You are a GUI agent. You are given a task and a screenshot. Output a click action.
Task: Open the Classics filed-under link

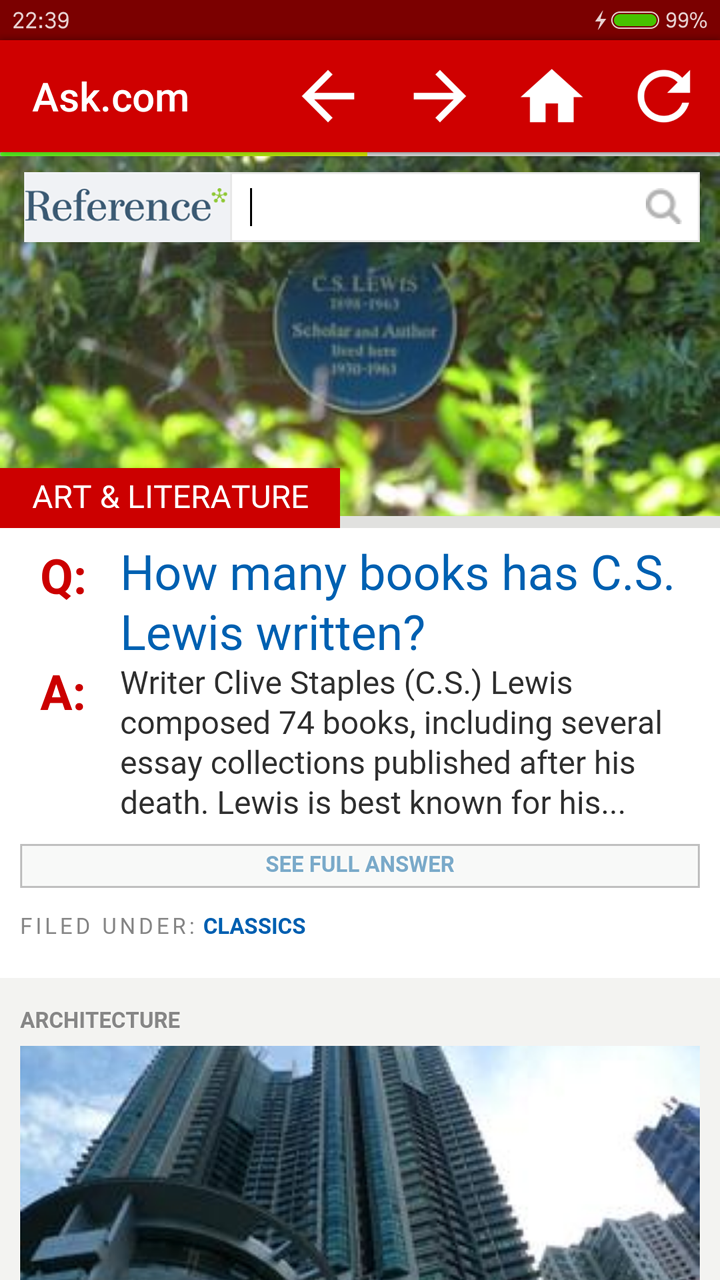click(254, 926)
